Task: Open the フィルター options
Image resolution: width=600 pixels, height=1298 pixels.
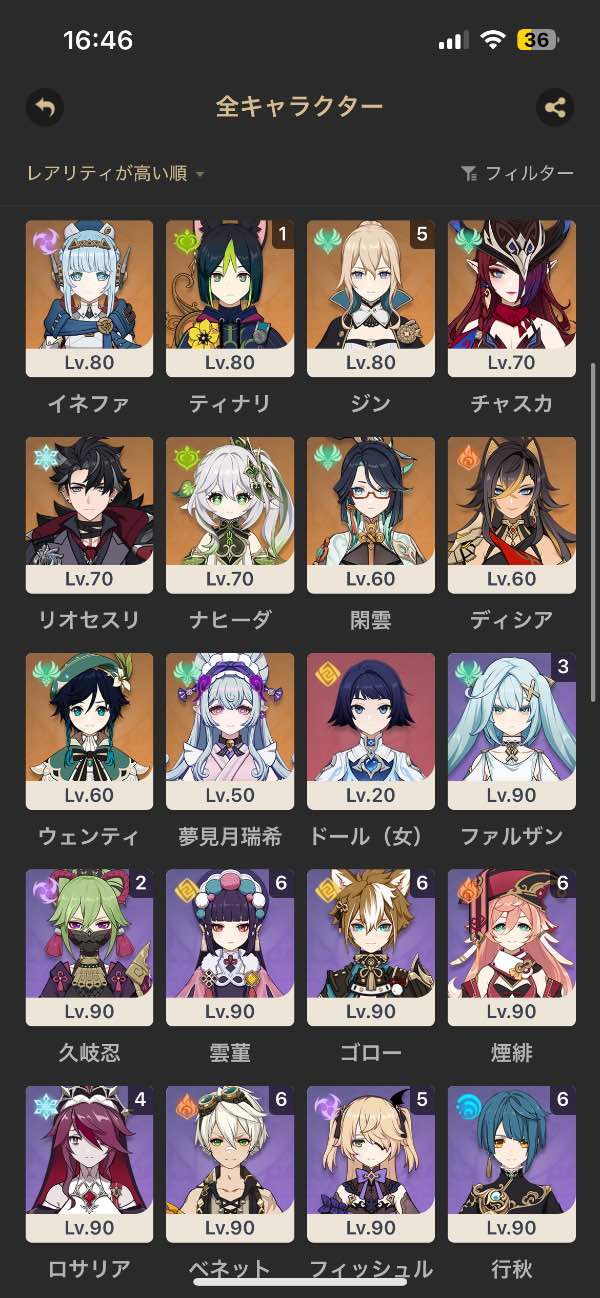Action: (x=517, y=173)
